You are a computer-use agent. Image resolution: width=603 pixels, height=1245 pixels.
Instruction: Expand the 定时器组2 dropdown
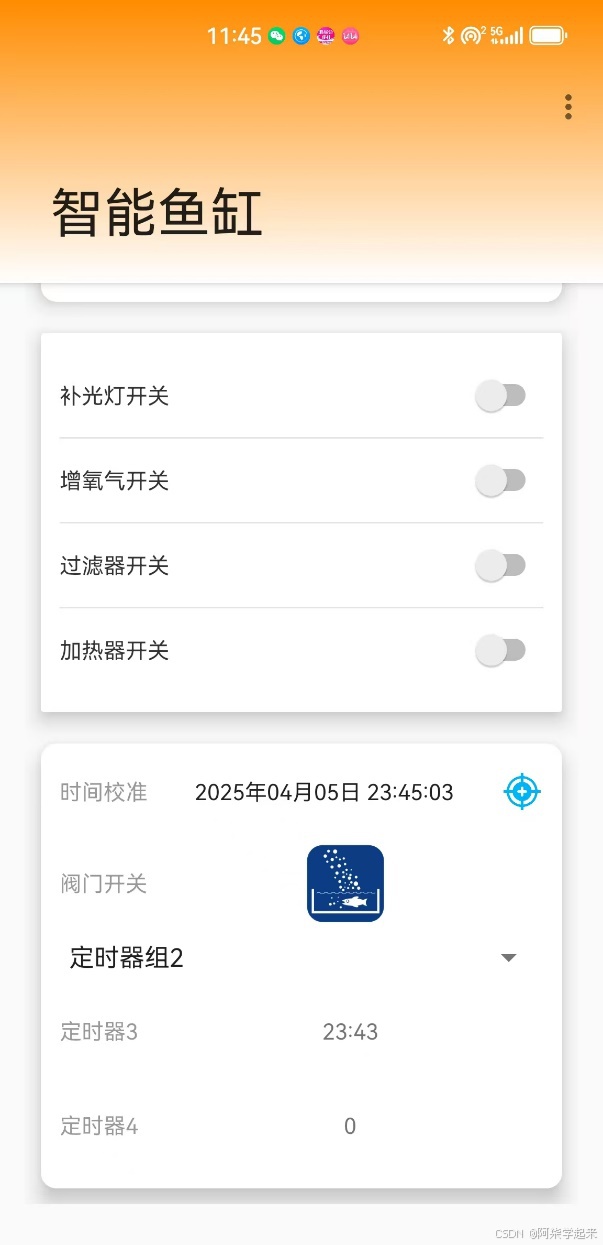pos(508,958)
